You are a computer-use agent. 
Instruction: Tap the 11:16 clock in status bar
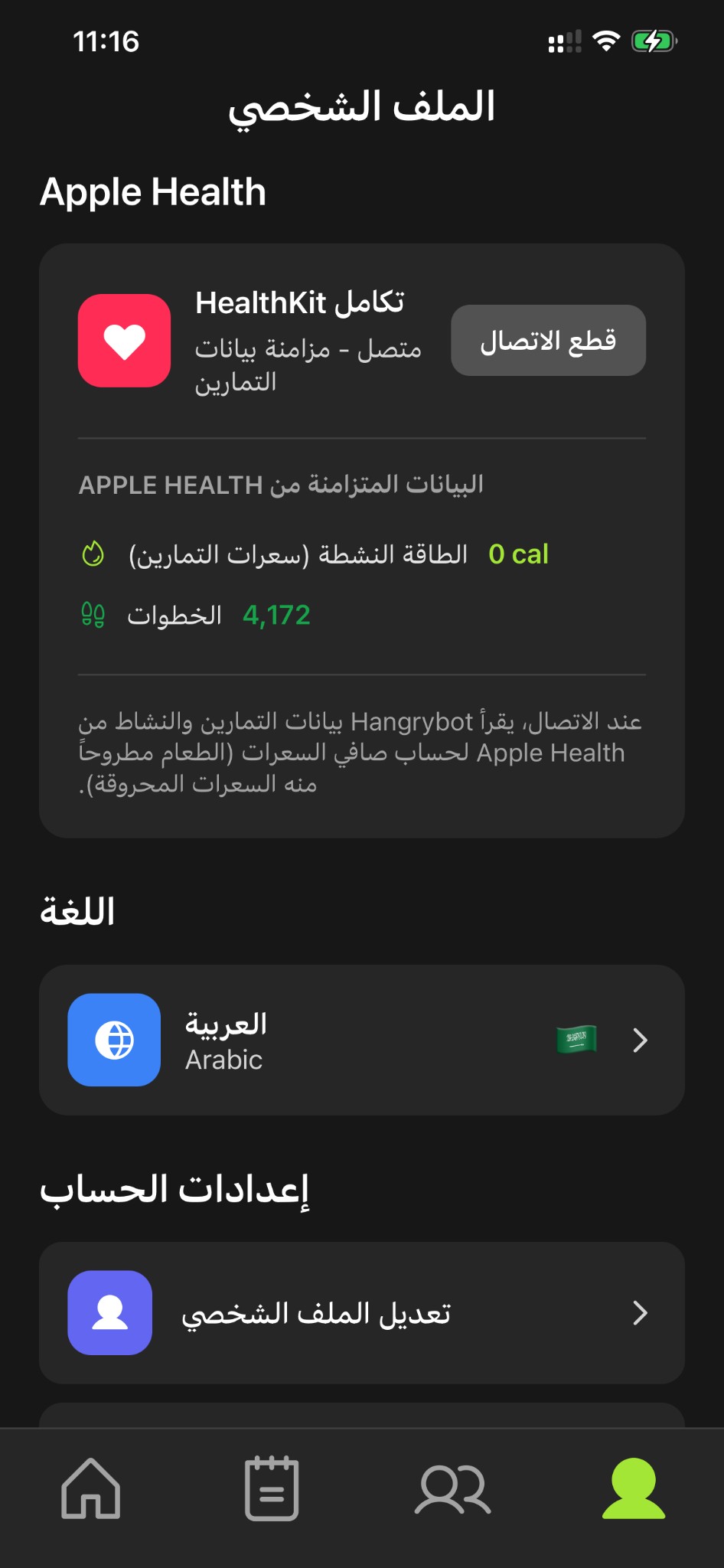[x=107, y=42]
